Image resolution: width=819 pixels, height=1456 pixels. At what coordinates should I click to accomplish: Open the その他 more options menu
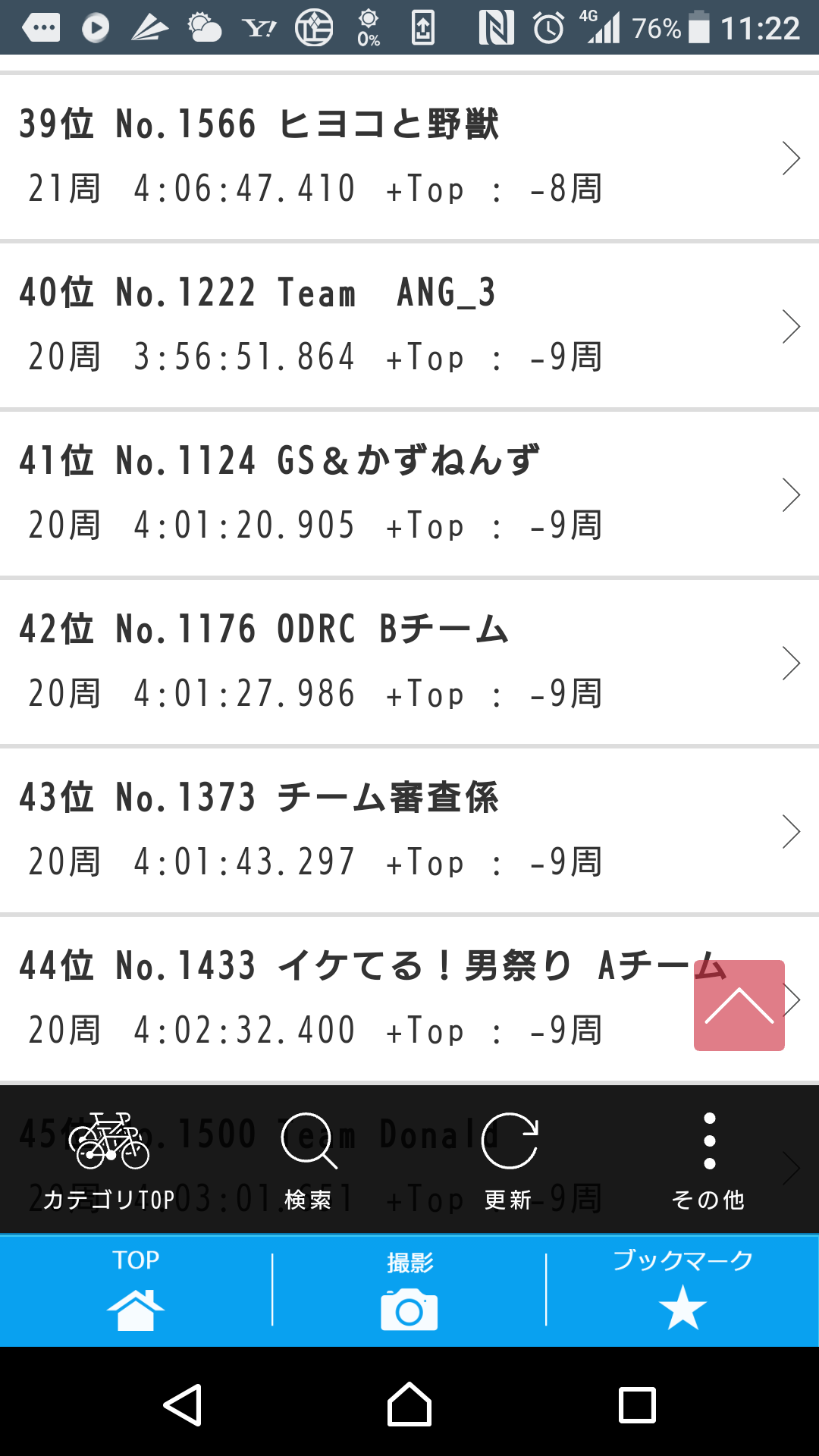[x=708, y=1160]
